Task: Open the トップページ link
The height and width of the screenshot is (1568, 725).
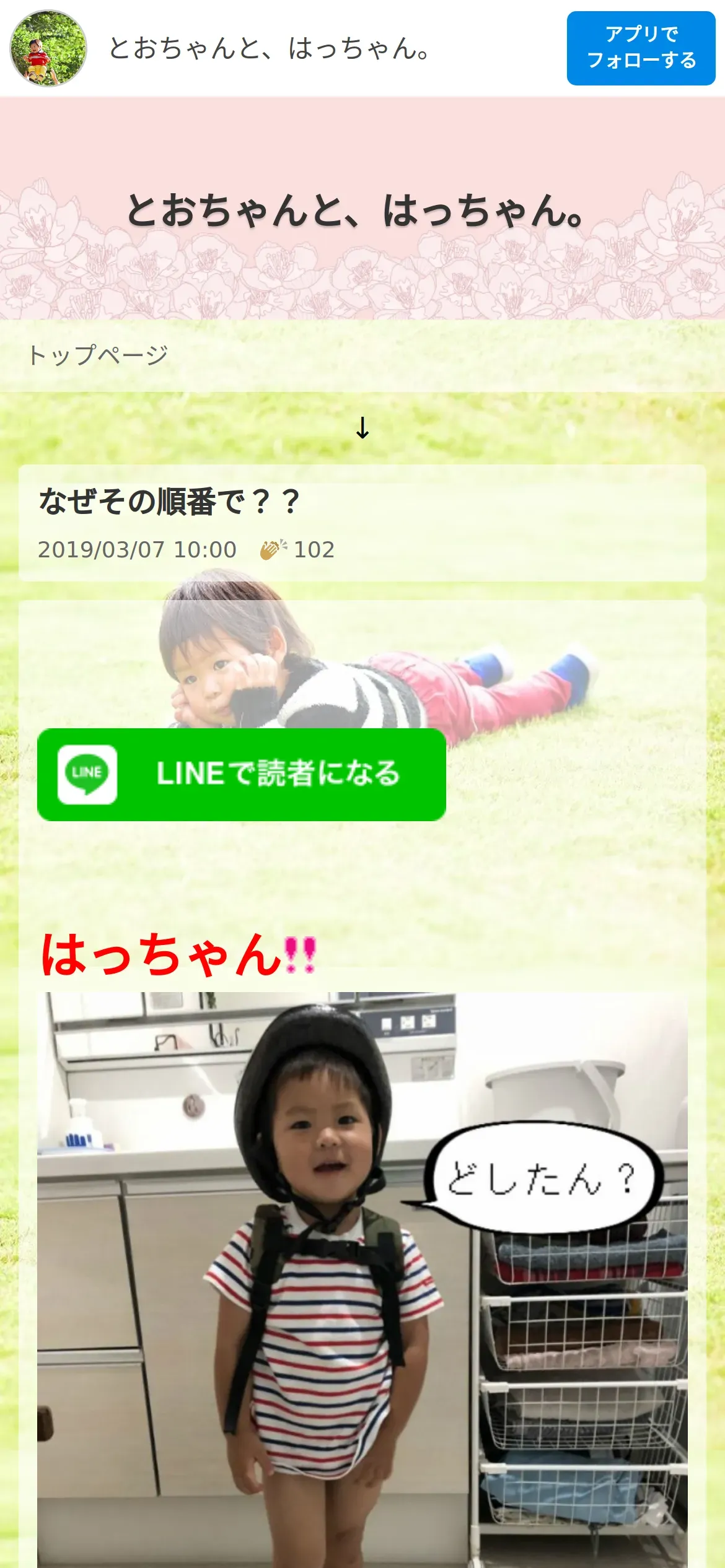Action: pyautogui.click(x=98, y=355)
